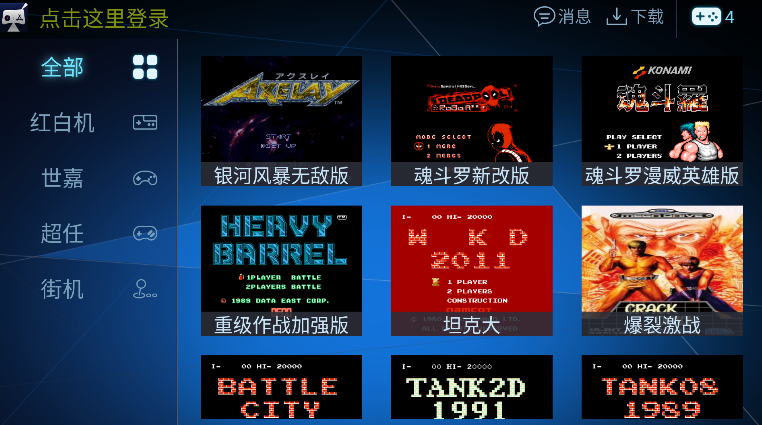Open the Battle City game tile
This screenshot has height=425, width=762.
[281, 388]
